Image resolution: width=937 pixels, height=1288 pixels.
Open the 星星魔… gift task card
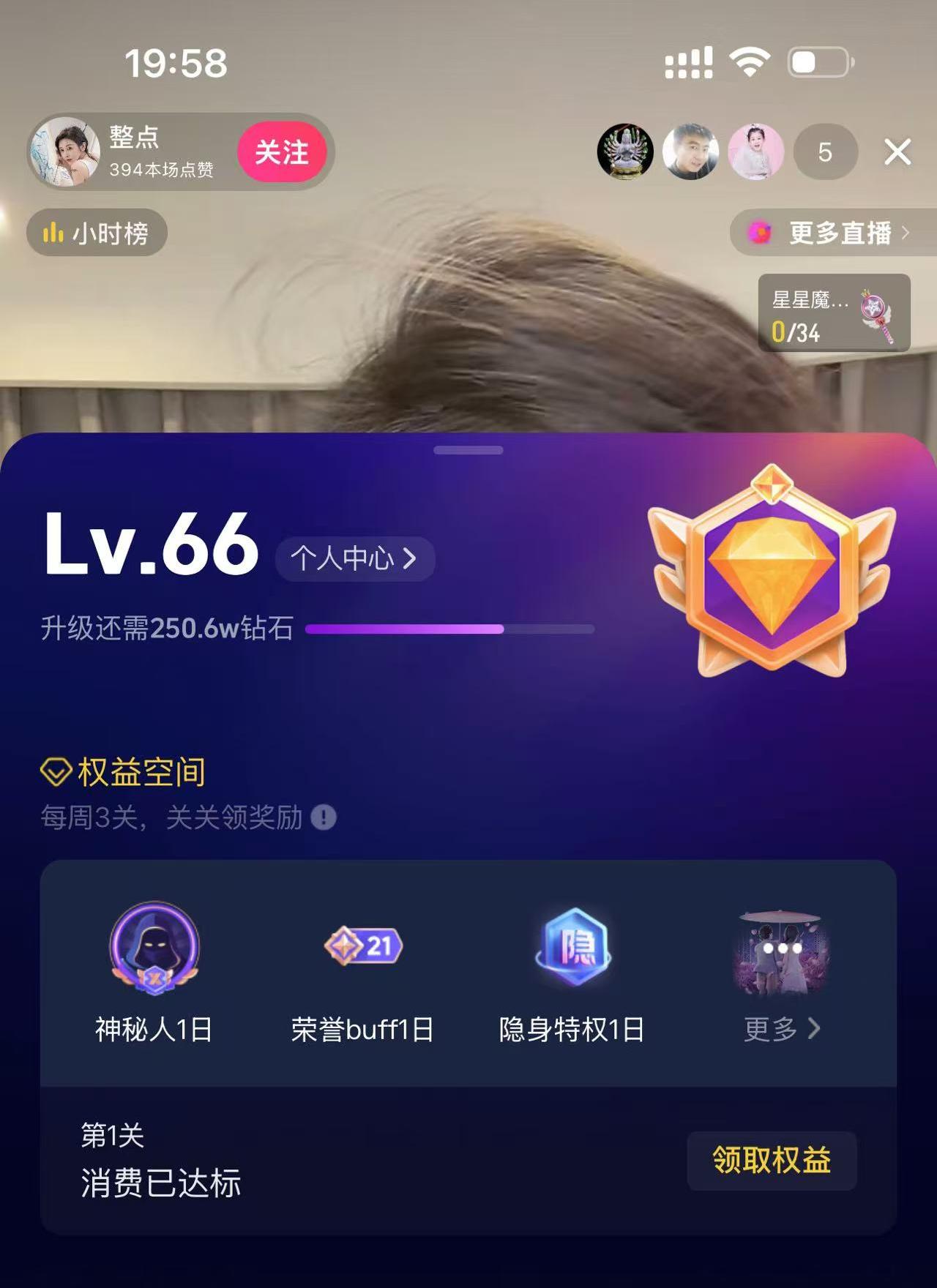(x=834, y=313)
